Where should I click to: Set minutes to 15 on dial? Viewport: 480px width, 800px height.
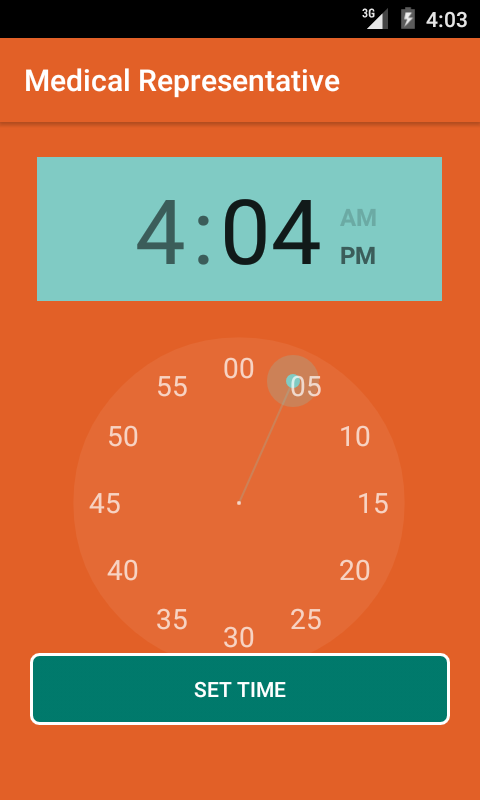click(x=373, y=504)
